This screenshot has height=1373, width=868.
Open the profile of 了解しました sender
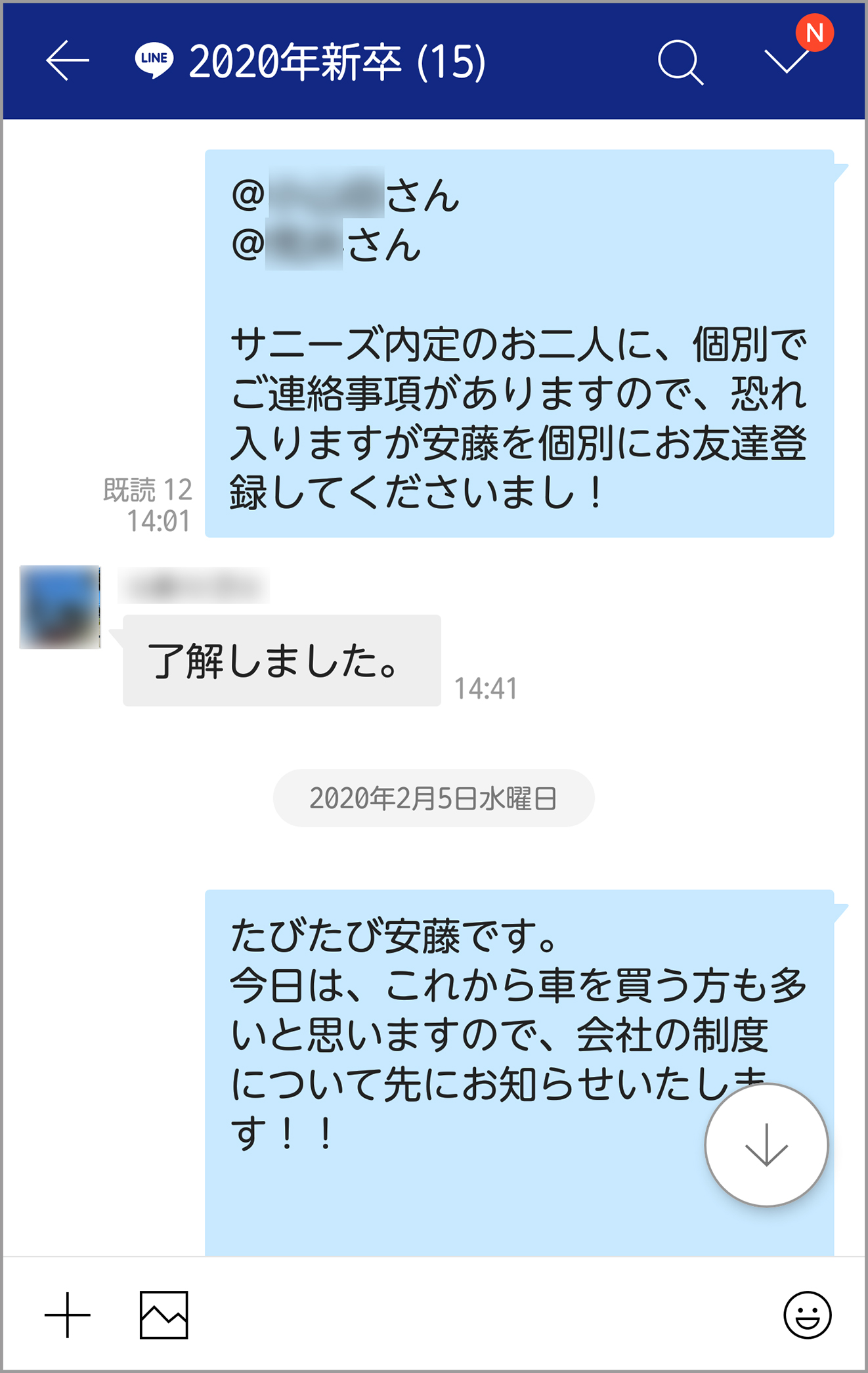[x=60, y=607]
